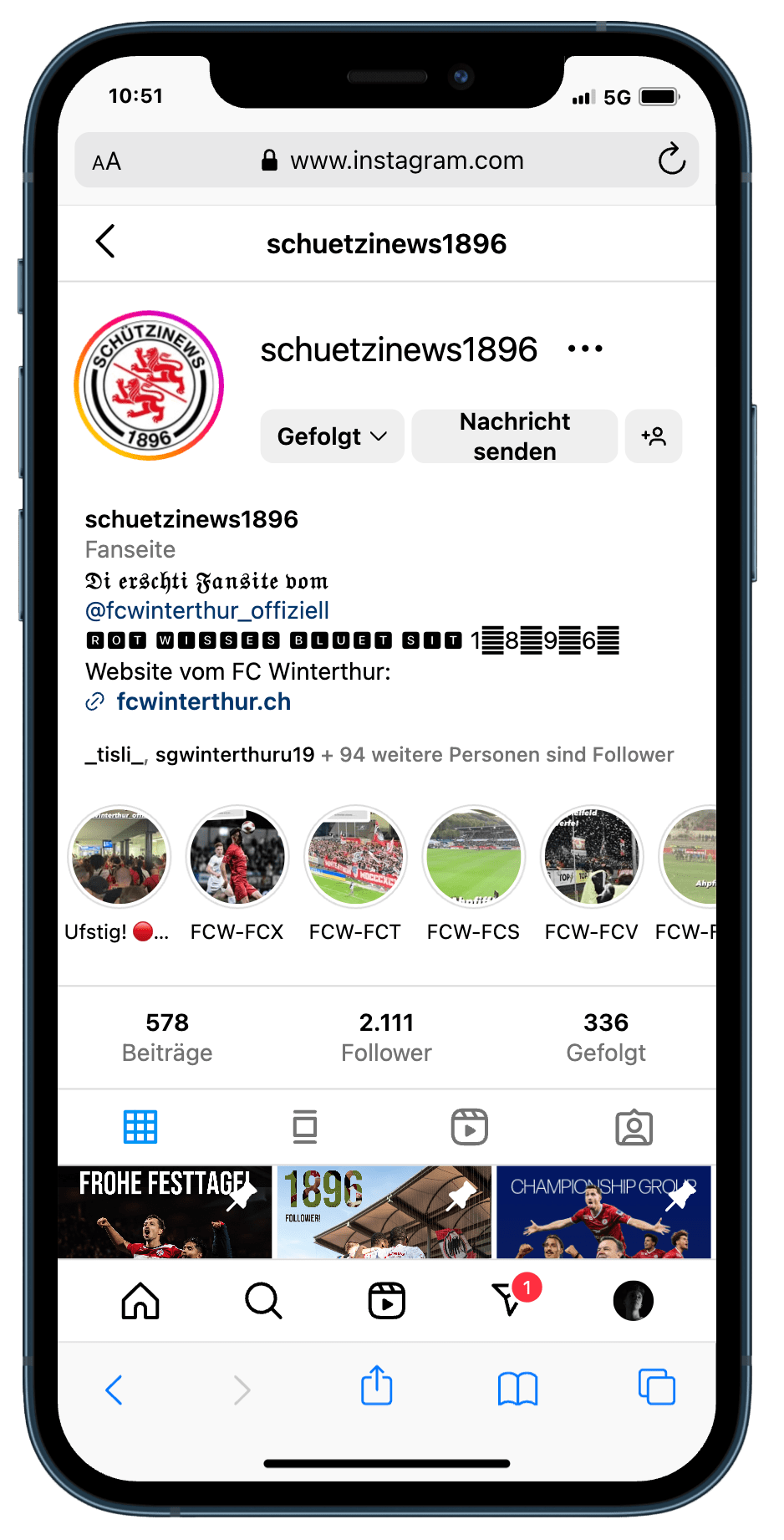Open Safari share sheet
This screenshot has height=1540, width=784.
click(x=377, y=1386)
